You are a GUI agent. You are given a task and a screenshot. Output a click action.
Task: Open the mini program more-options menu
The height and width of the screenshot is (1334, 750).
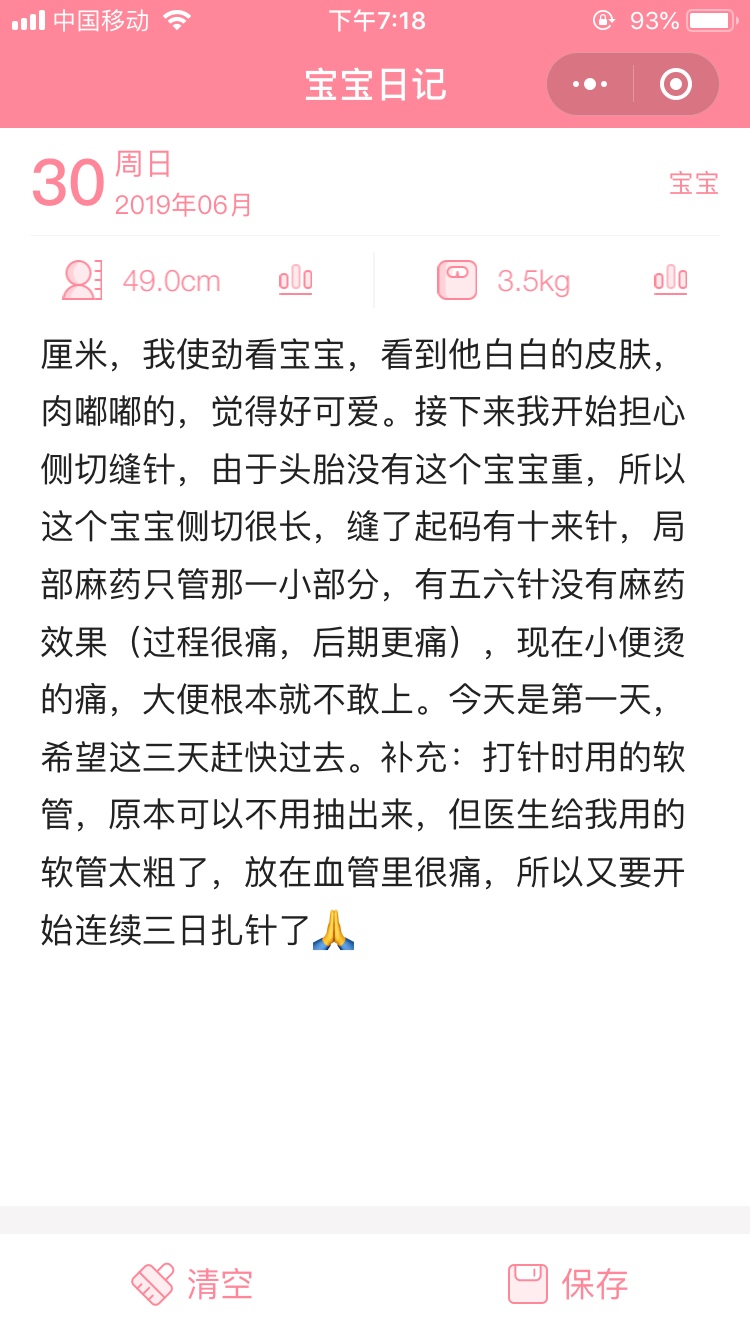pyautogui.click(x=590, y=84)
